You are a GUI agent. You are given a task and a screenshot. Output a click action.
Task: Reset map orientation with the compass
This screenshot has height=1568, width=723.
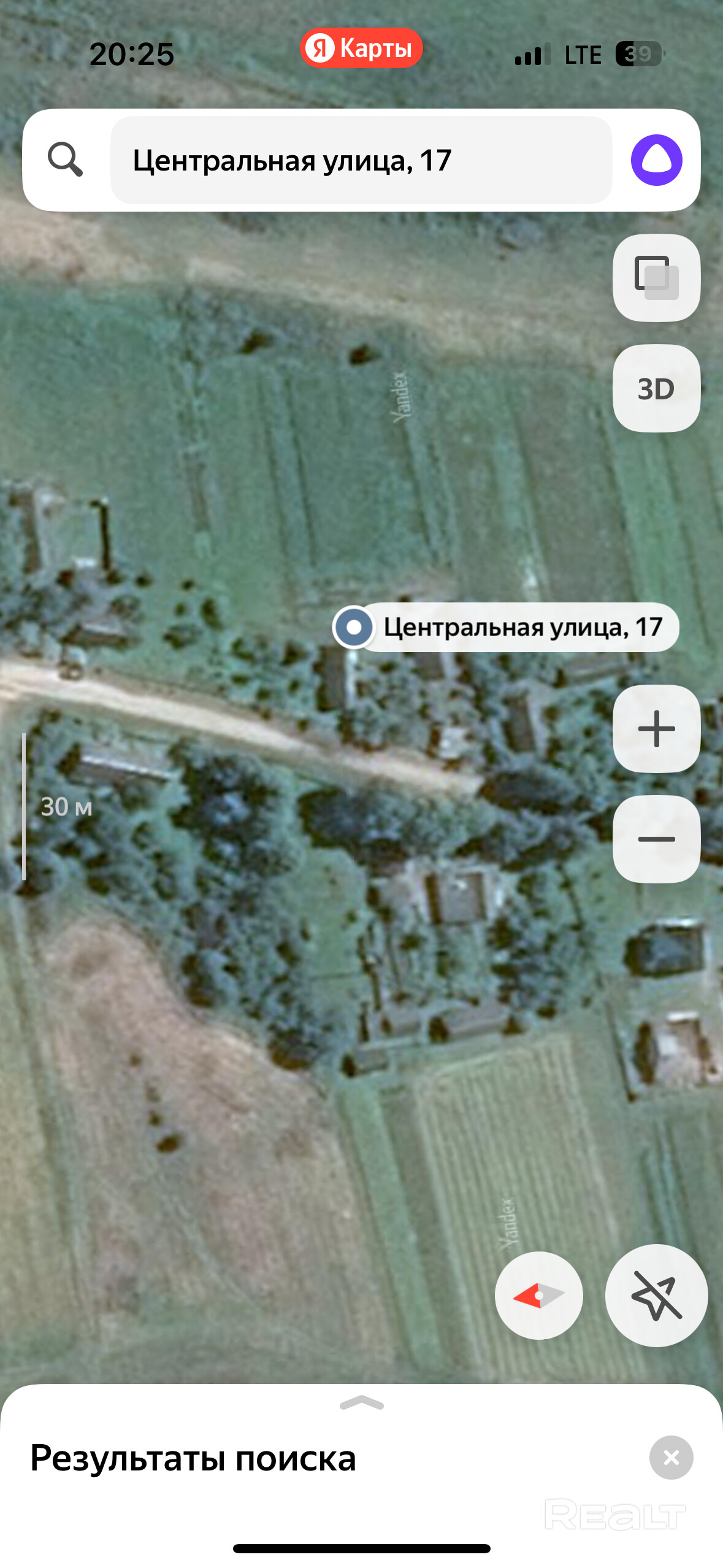point(538,1296)
